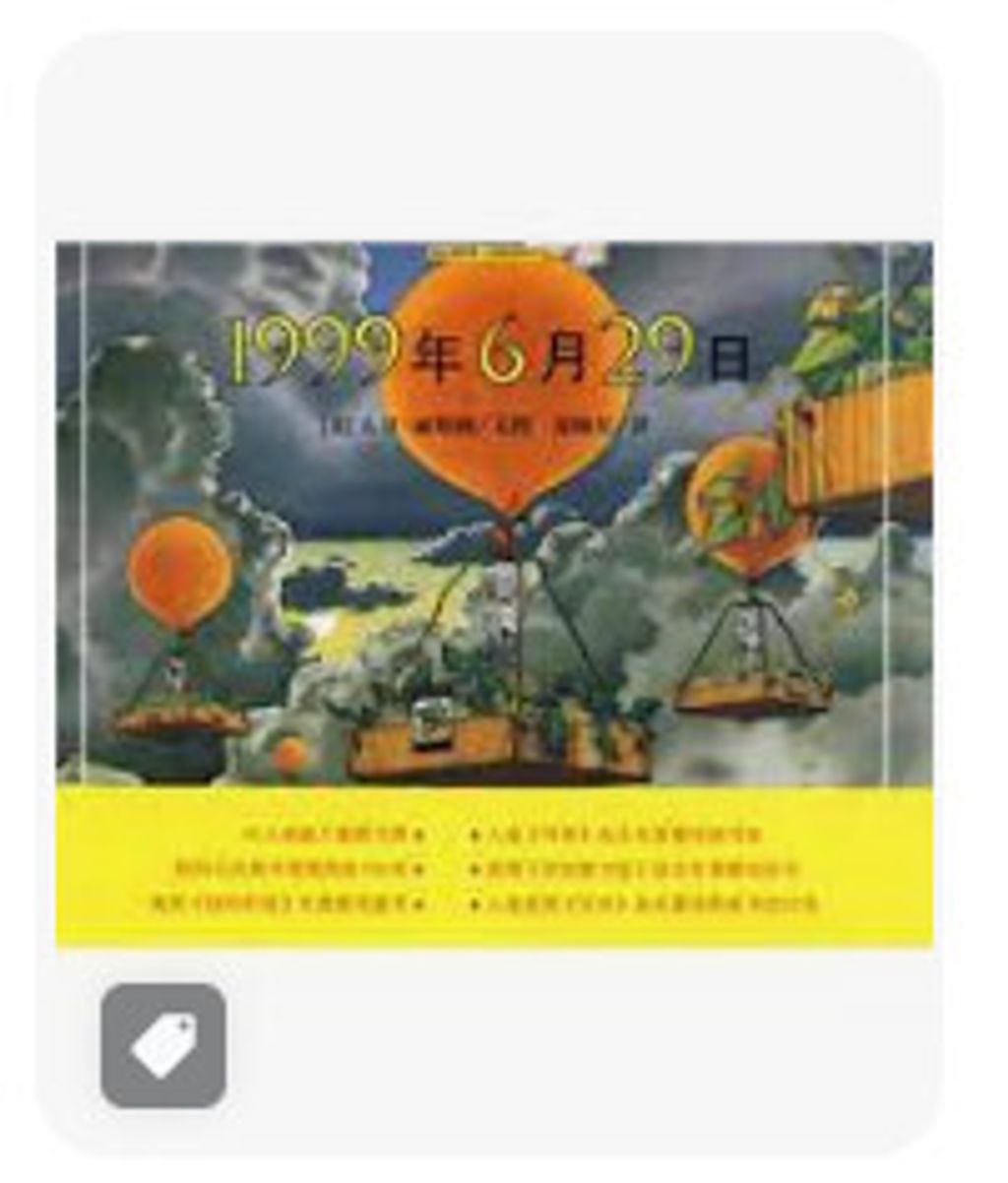Open the 1999年6月29日 book cover card
This screenshot has height=1183, width=1008.
point(494,594)
